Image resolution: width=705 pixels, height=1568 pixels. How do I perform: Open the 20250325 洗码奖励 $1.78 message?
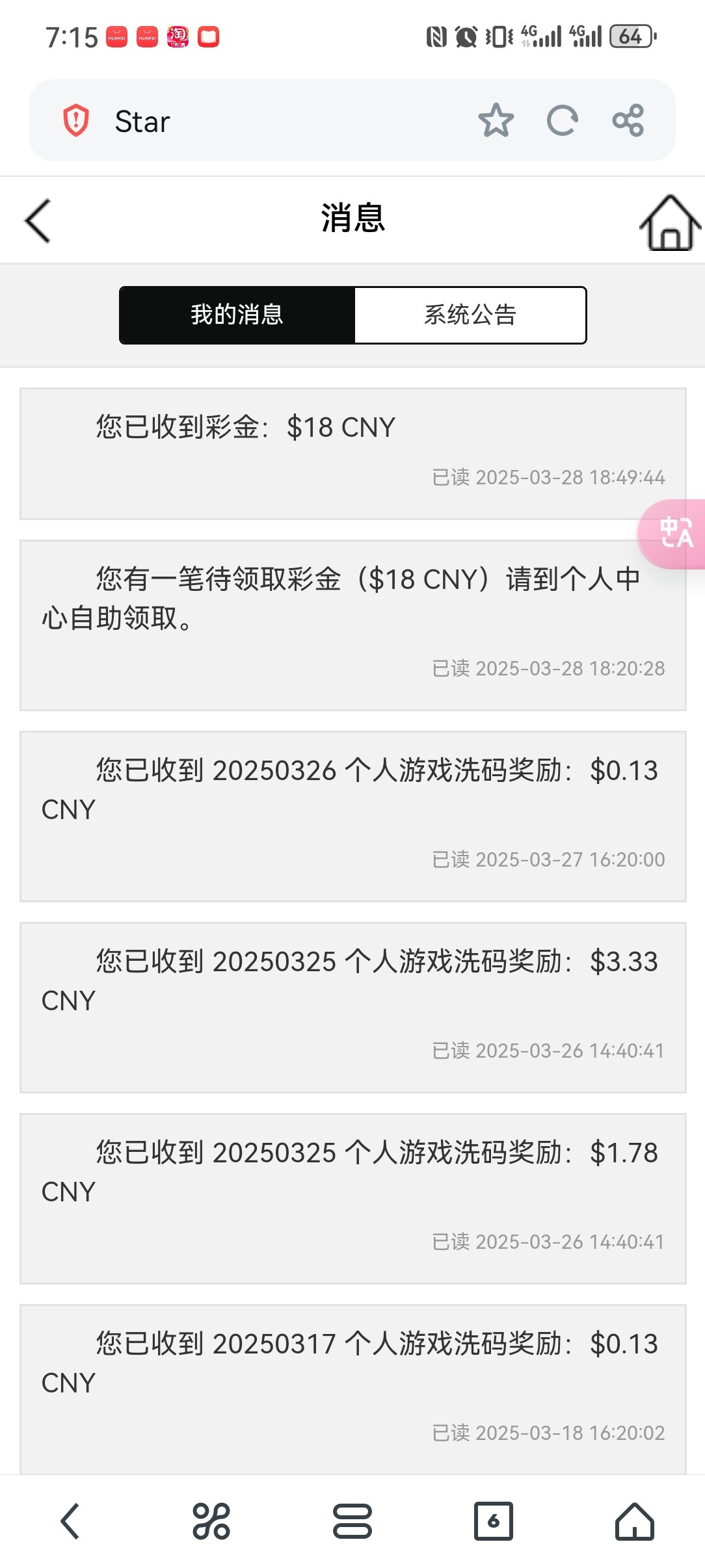tap(353, 1199)
